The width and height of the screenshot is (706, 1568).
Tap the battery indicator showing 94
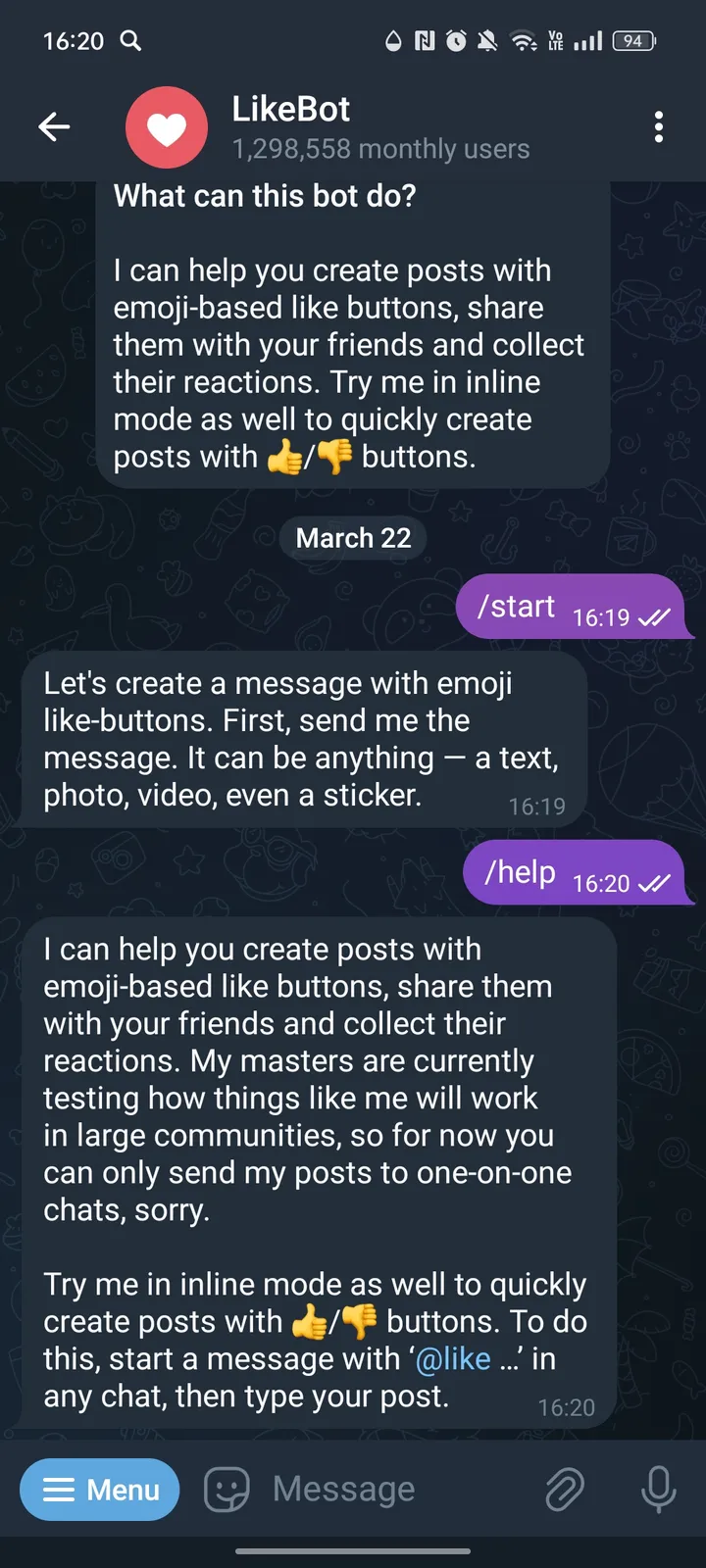(632, 41)
